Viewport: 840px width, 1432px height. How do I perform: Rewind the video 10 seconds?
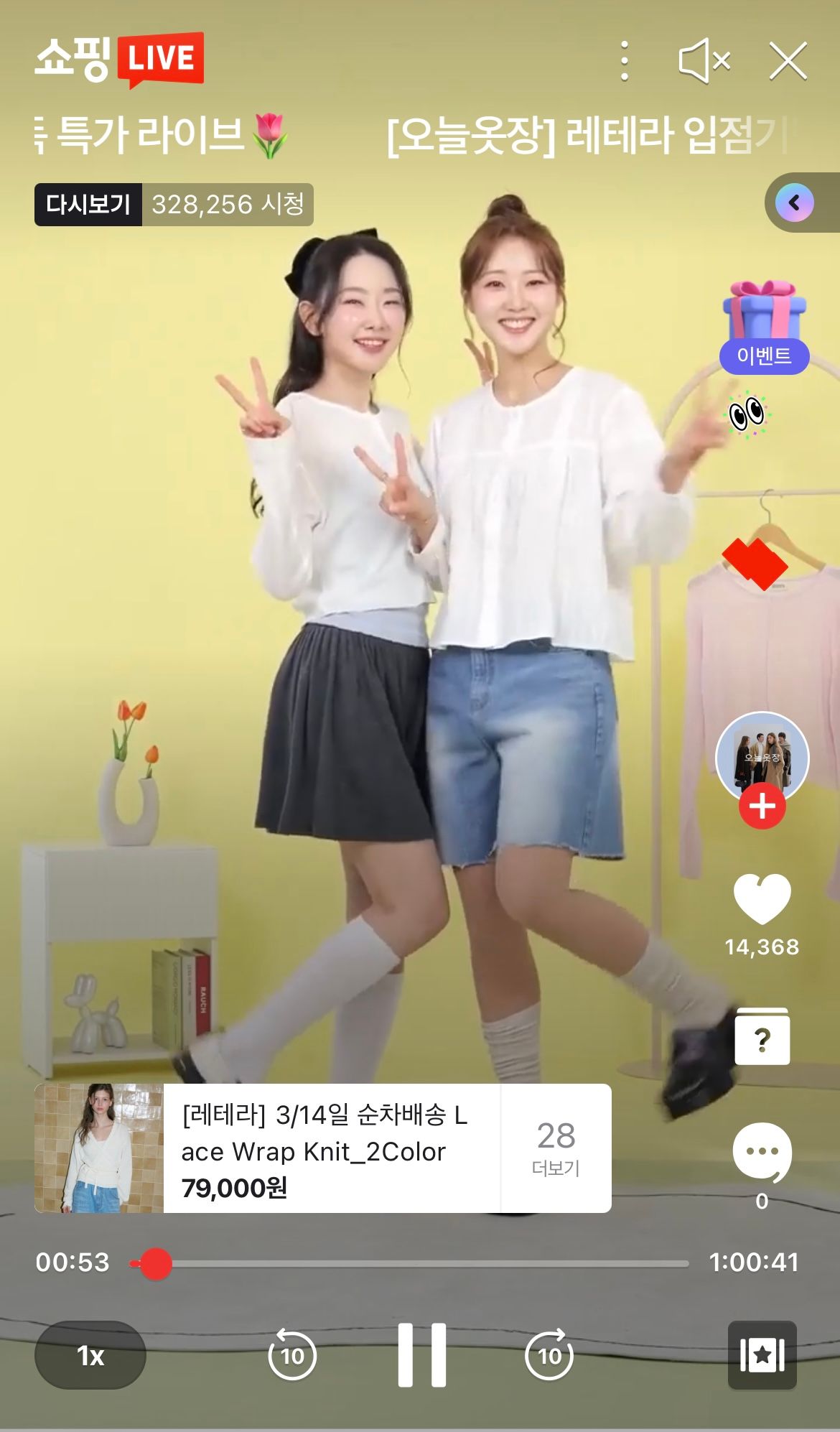(291, 1355)
